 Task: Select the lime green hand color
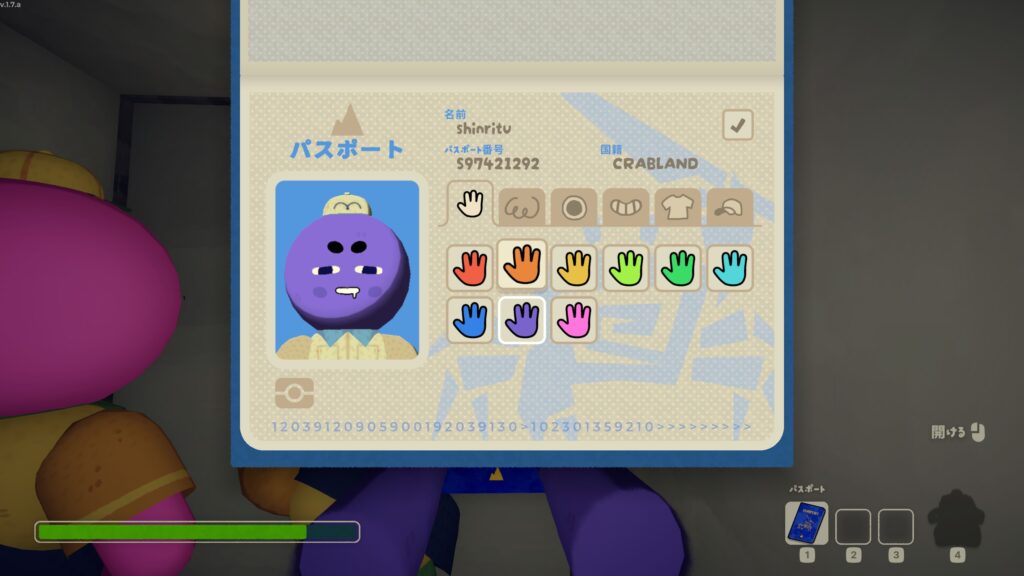(x=626, y=268)
